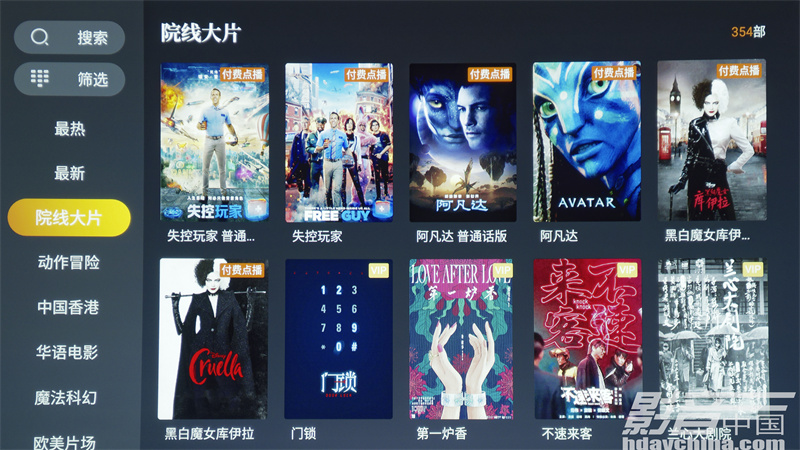Screen dimensions: 800x450
Task: Go to the 动作冒险 category
Action: [69, 262]
